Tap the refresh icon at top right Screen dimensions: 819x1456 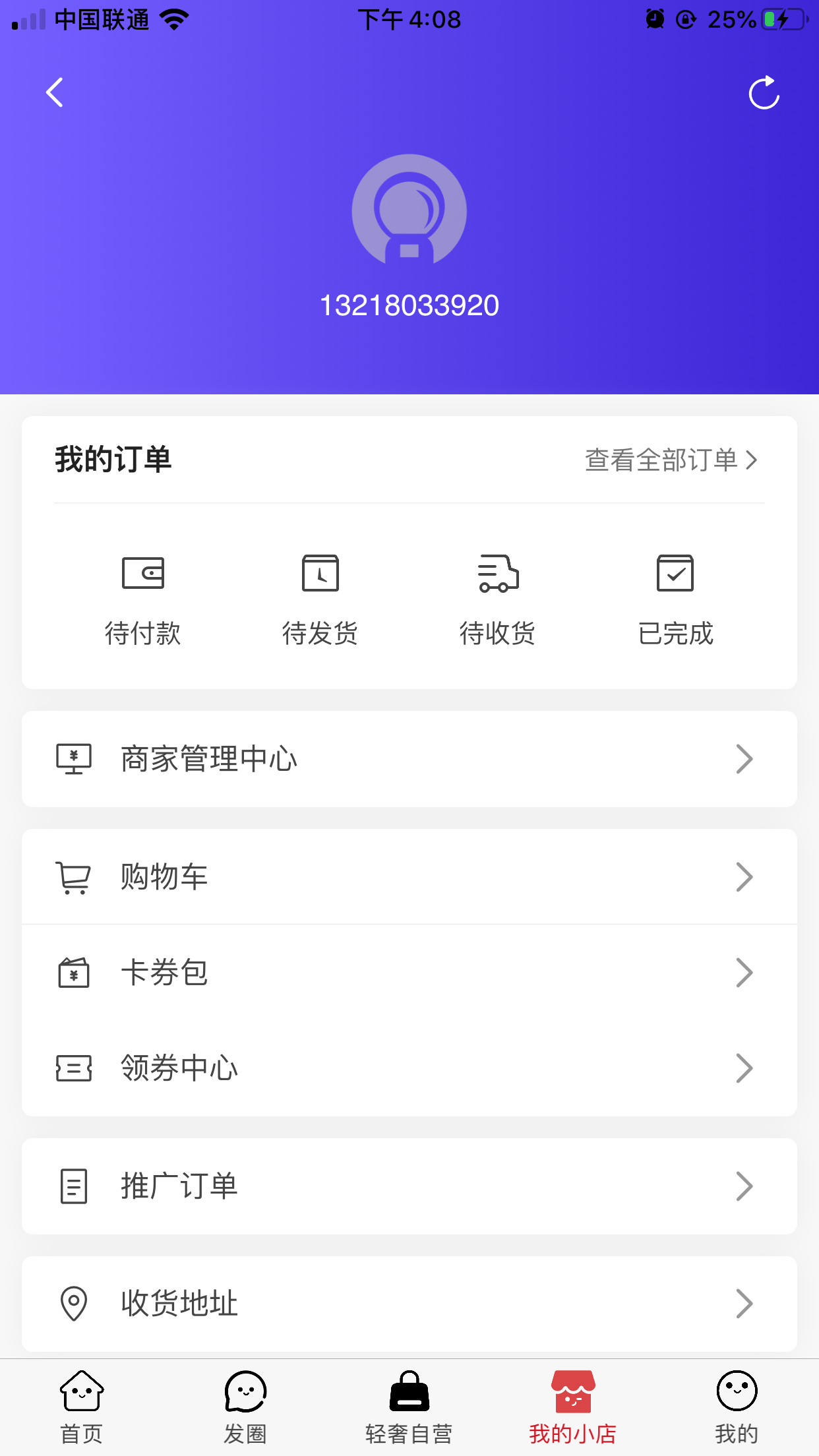pyautogui.click(x=764, y=92)
